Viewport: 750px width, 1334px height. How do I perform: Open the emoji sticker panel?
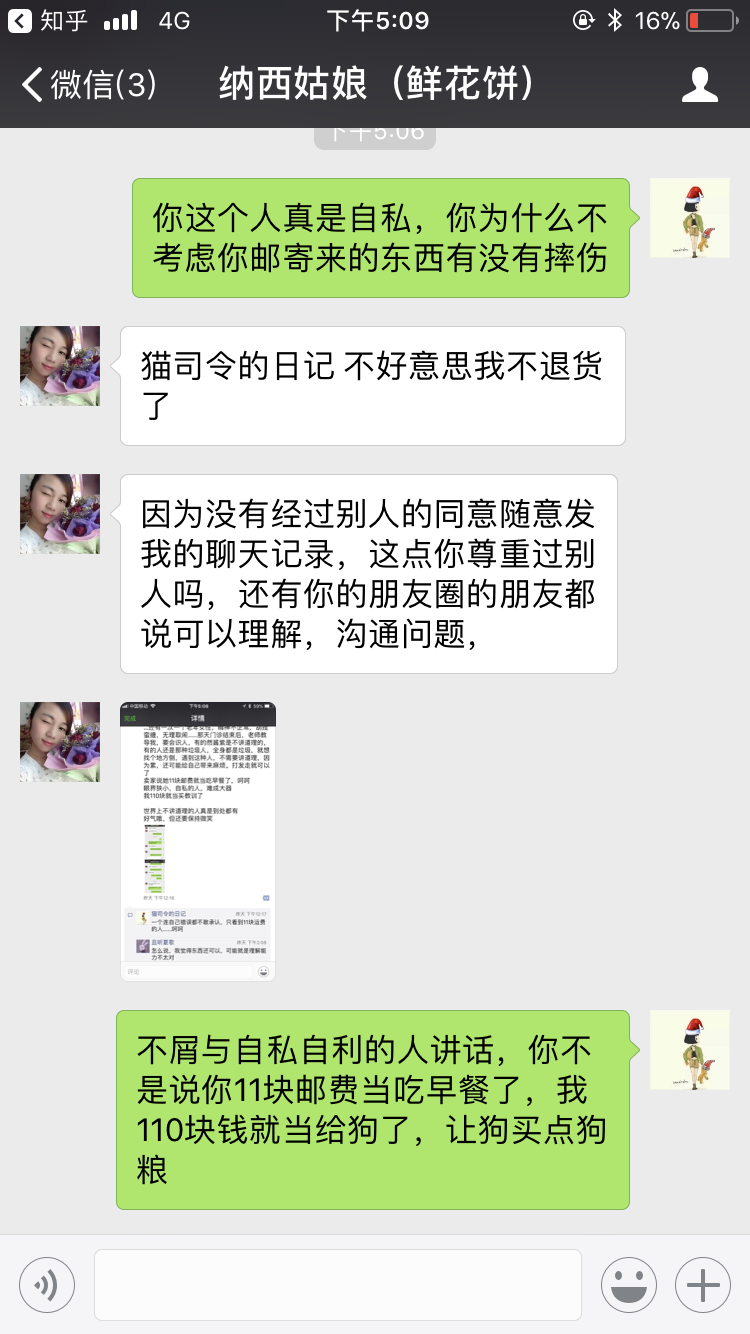click(628, 1285)
